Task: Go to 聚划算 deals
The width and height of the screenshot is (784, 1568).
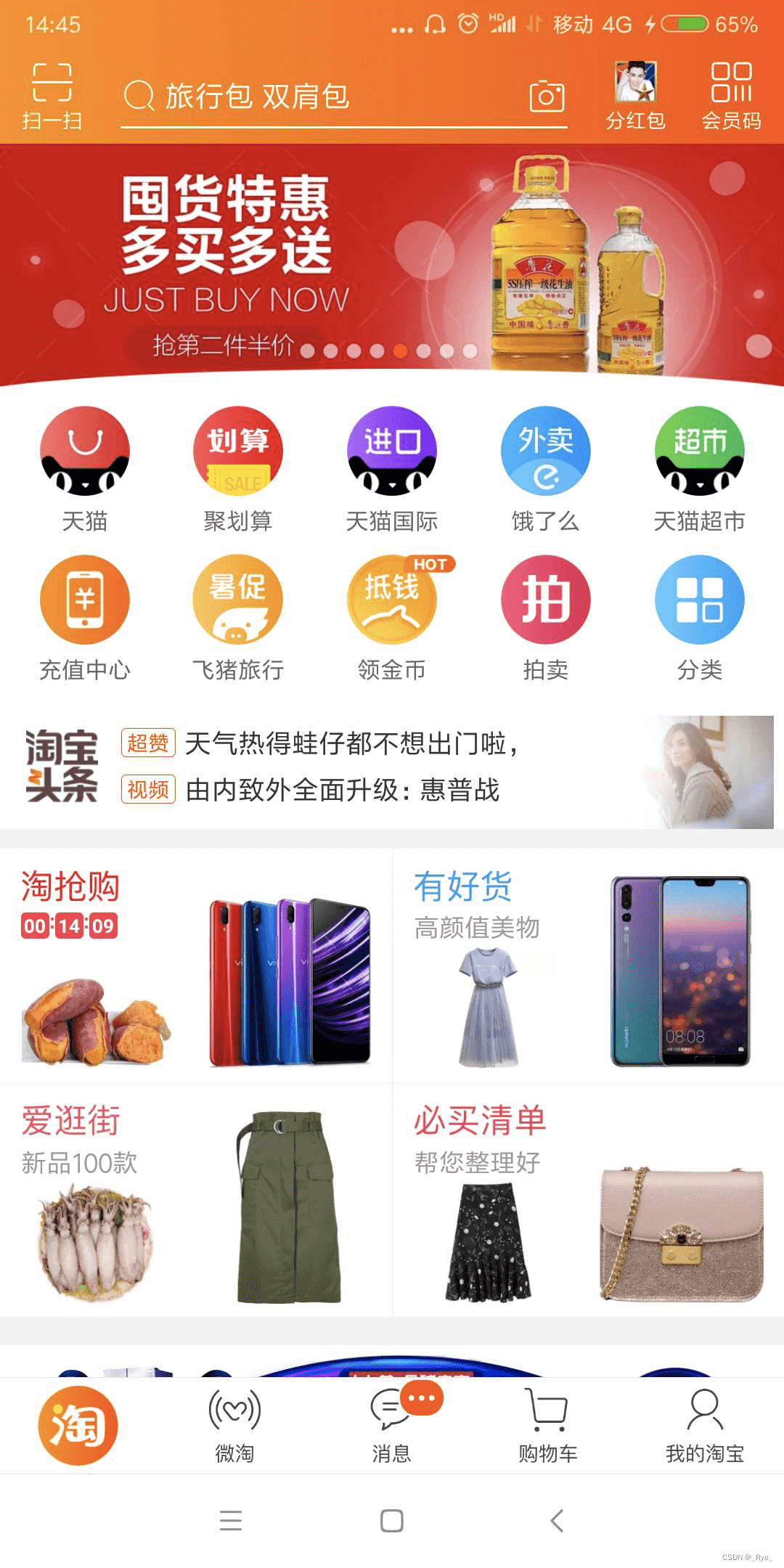Action: click(x=238, y=468)
